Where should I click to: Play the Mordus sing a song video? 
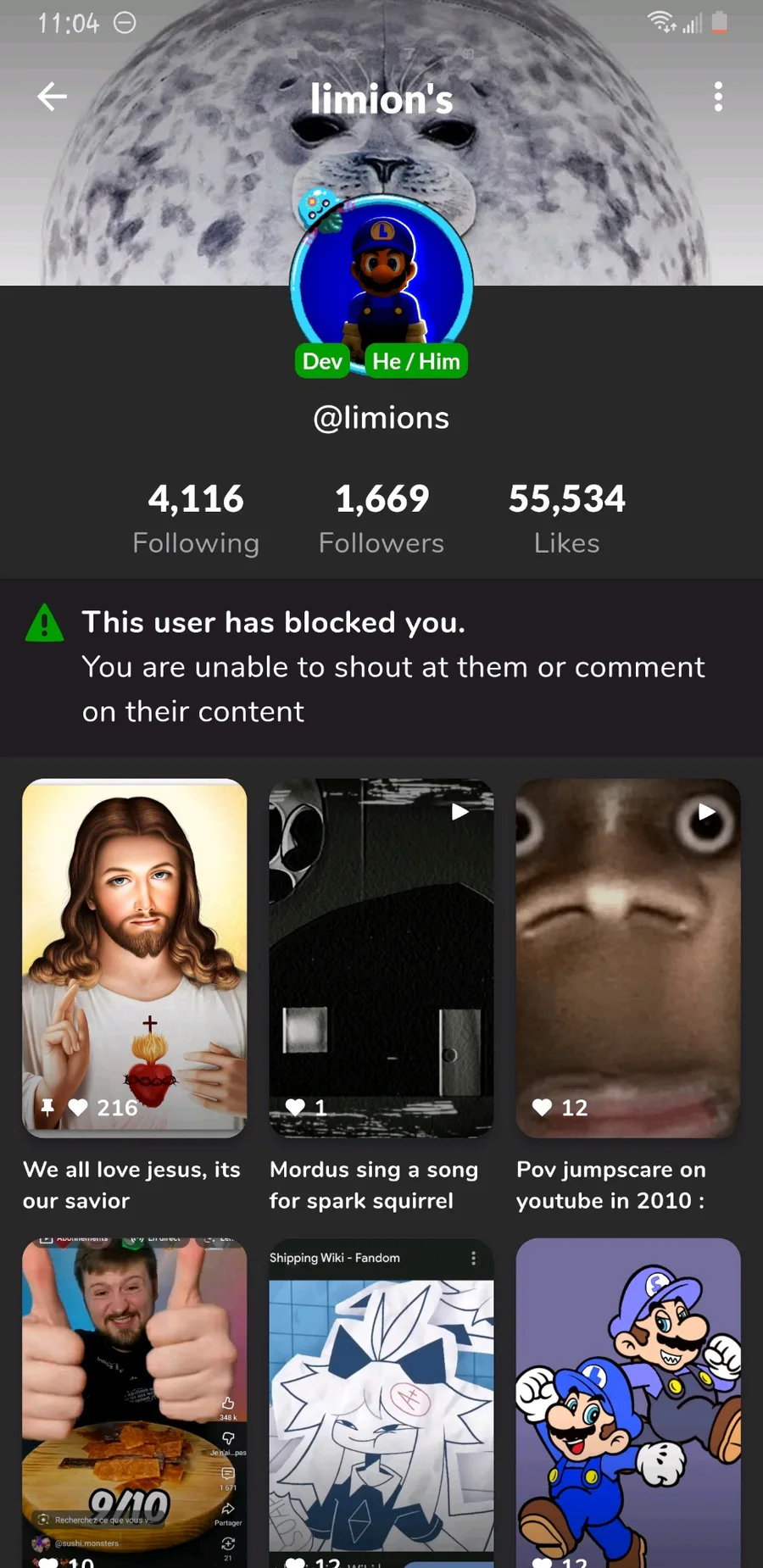pyautogui.click(x=381, y=958)
